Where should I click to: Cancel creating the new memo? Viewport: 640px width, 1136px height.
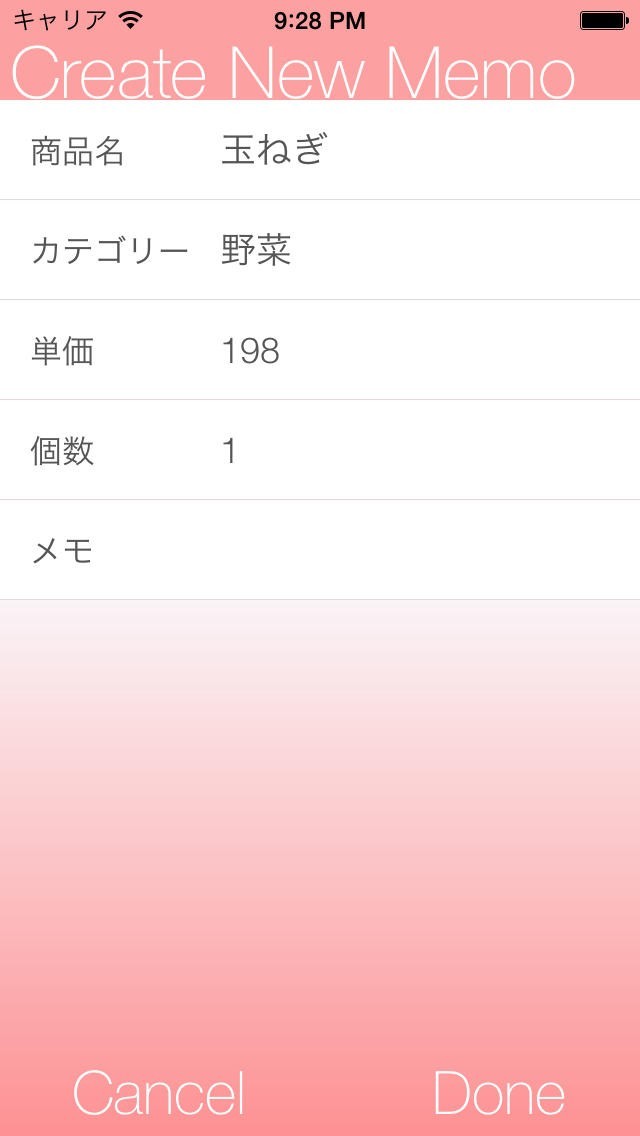coord(159,1093)
